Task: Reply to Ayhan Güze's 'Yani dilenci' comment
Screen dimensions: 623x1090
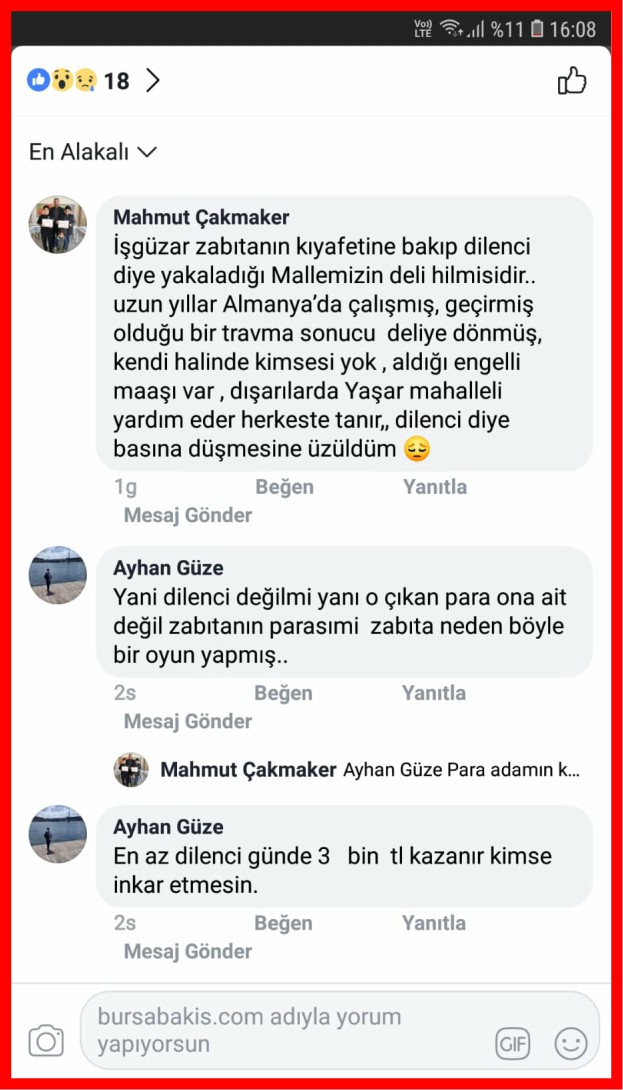Action: (434, 693)
